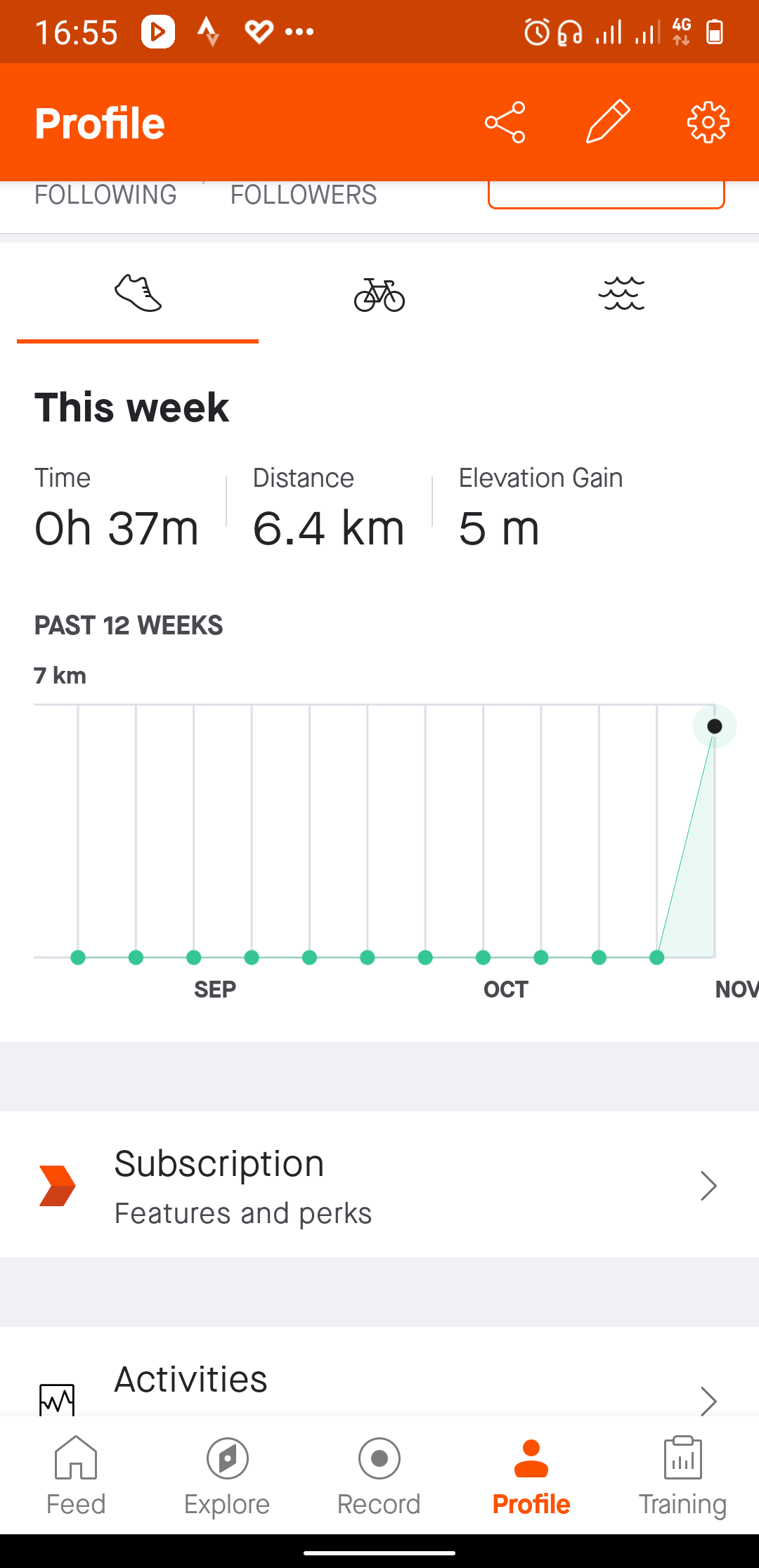Open Subscription features and perks
This screenshot has height=1568, width=759.
pos(379,1186)
